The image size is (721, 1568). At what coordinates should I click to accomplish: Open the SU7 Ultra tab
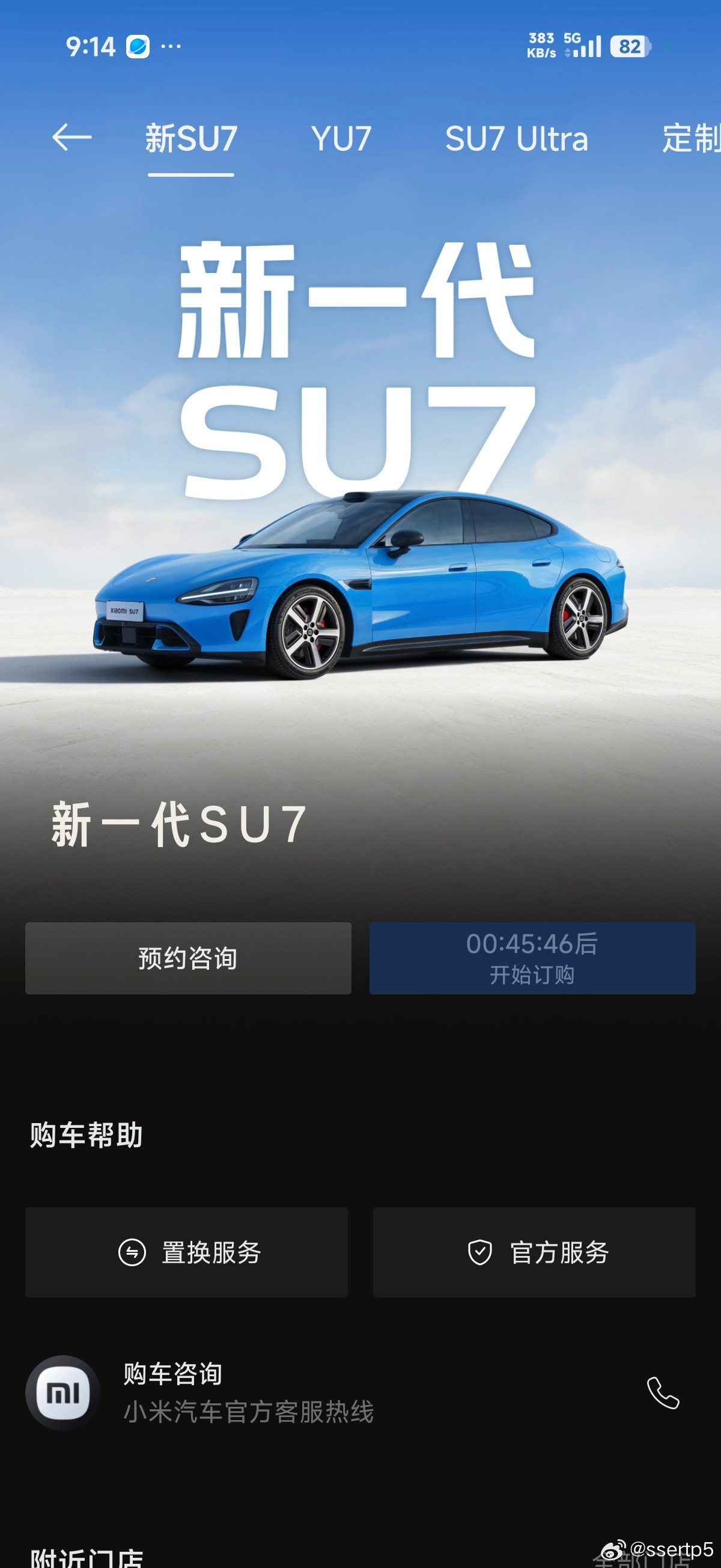click(516, 141)
